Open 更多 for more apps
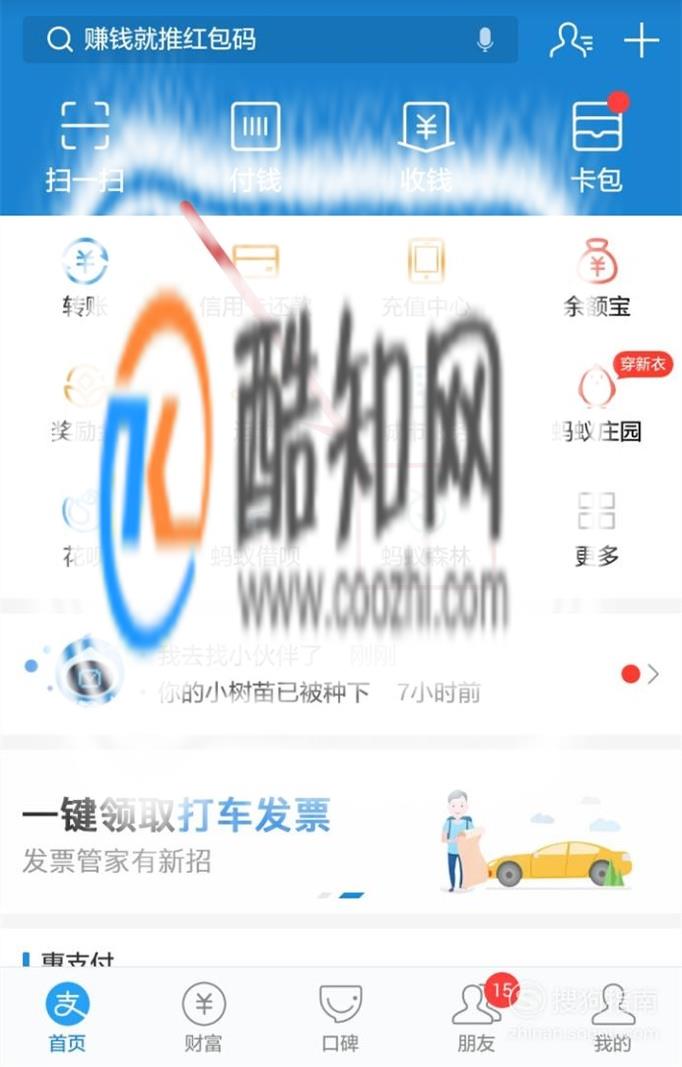 click(x=597, y=529)
